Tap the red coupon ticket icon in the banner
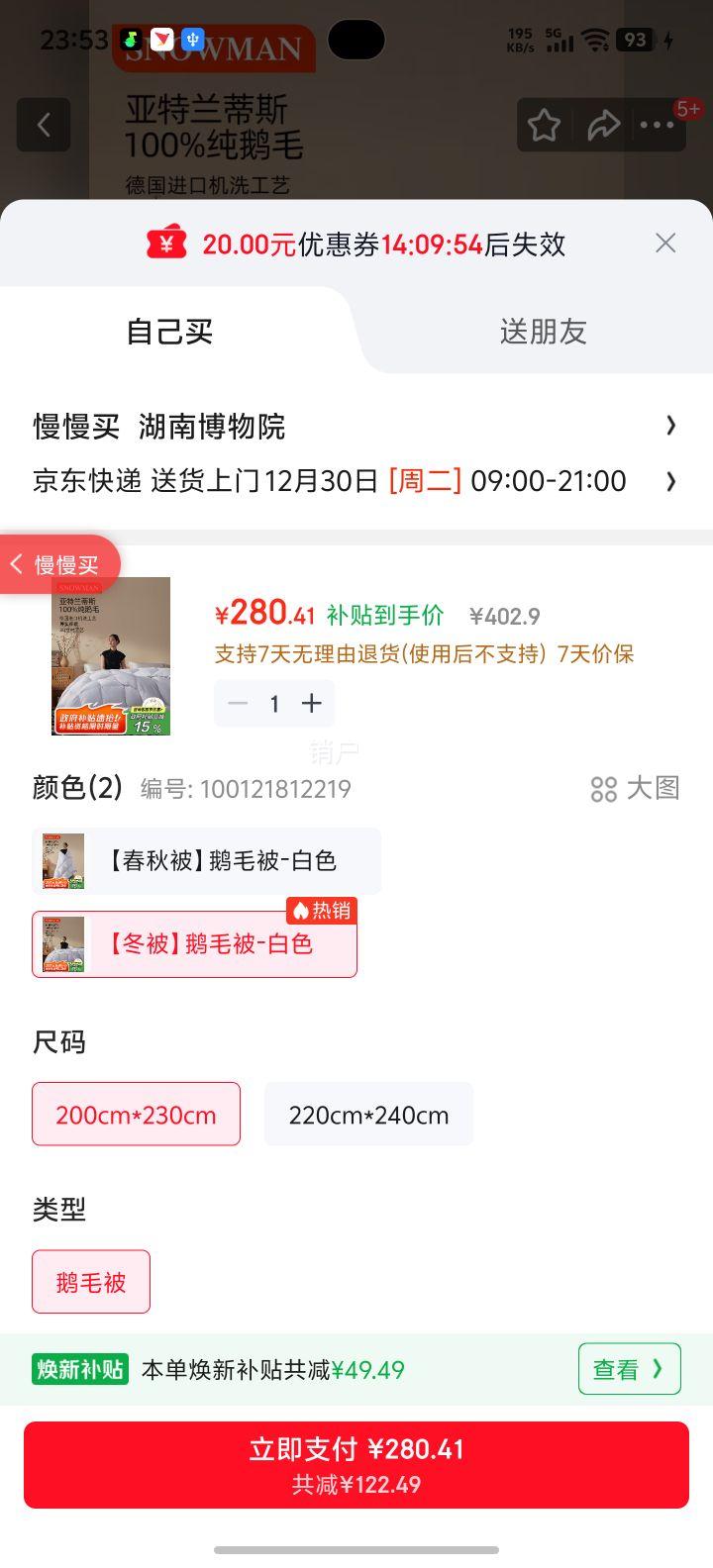Screen dimensions: 713x1568 coord(166,243)
